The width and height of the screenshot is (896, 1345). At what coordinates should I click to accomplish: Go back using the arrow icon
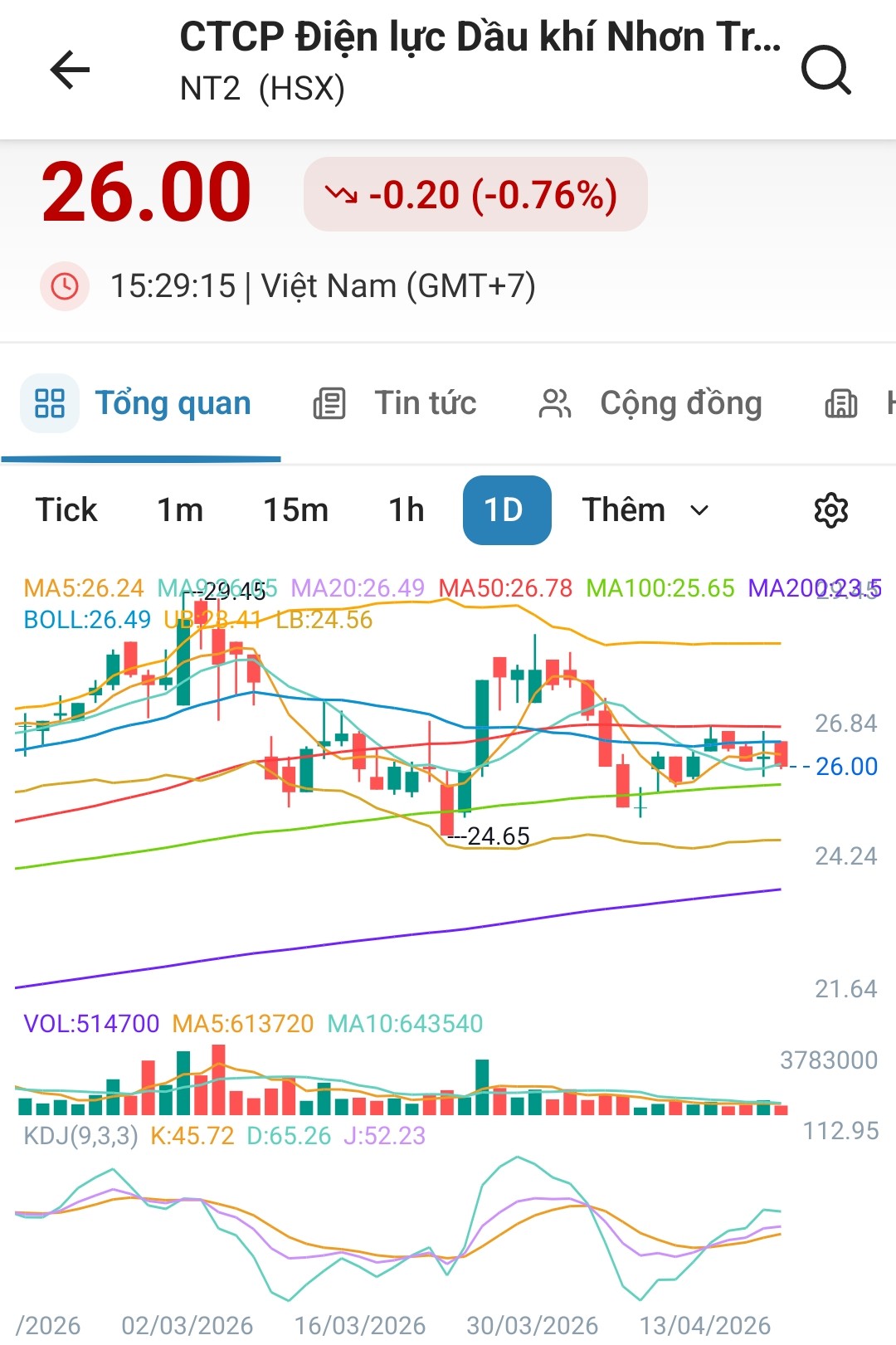pos(70,70)
